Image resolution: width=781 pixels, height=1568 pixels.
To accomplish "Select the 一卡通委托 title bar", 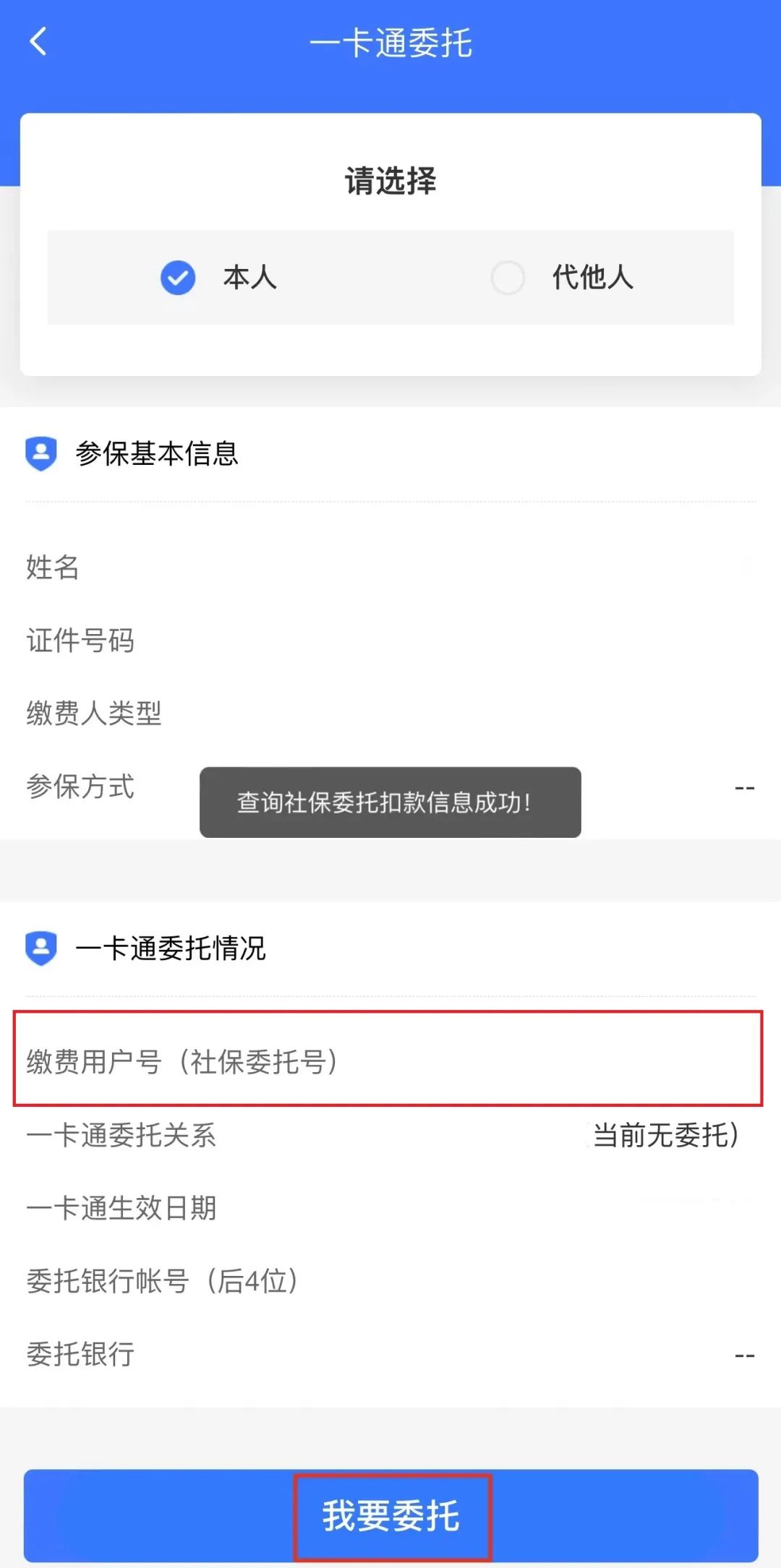I will point(390,43).
